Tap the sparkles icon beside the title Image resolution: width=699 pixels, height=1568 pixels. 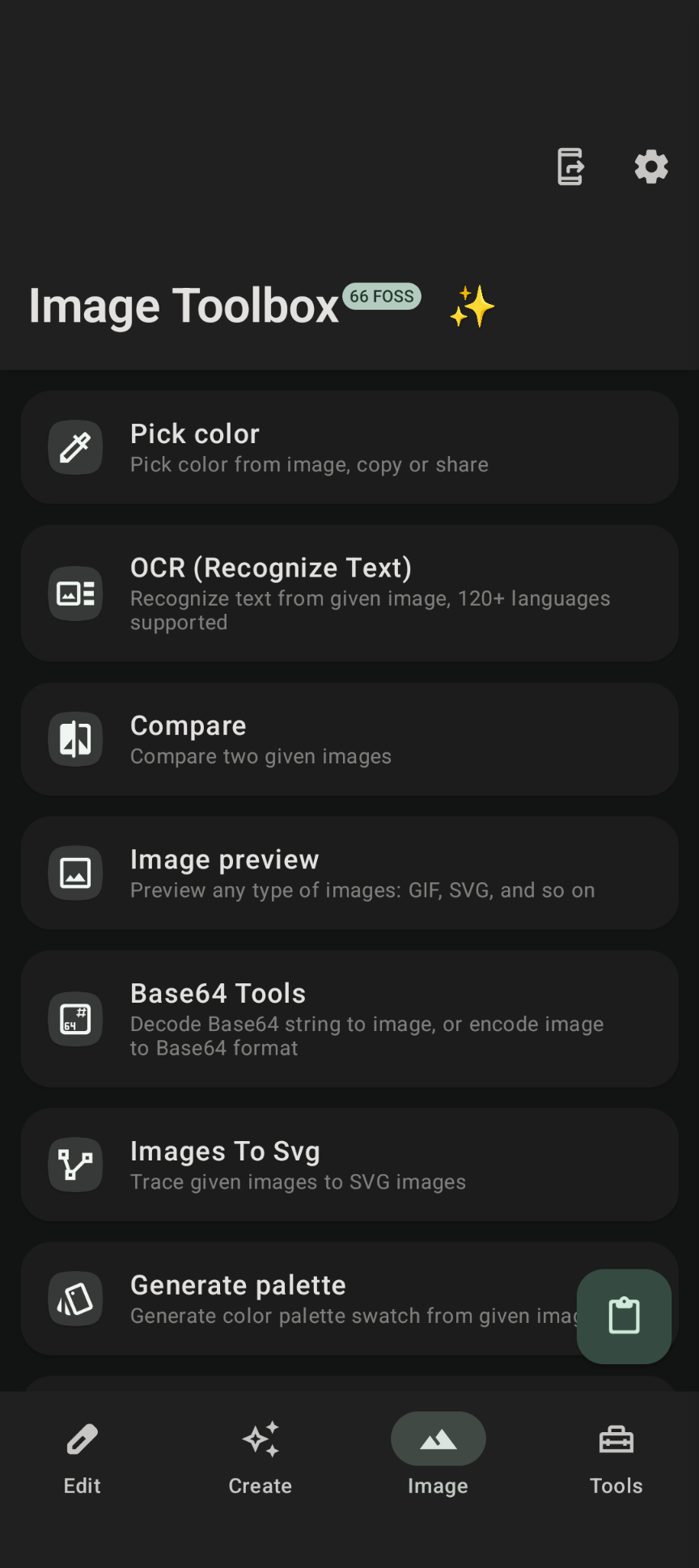click(472, 306)
